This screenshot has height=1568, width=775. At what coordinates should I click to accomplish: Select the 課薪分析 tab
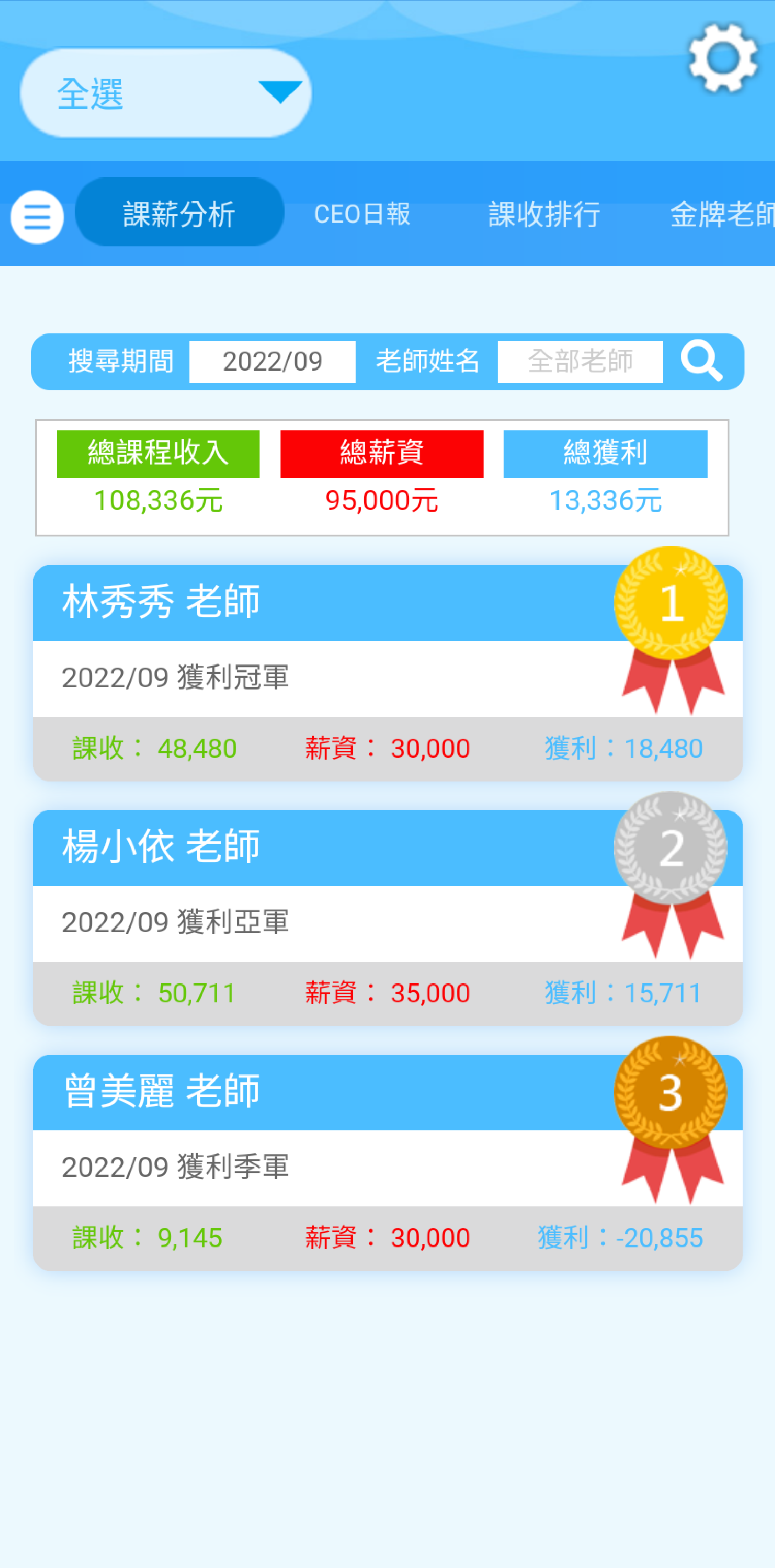click(x=179, y=213)
